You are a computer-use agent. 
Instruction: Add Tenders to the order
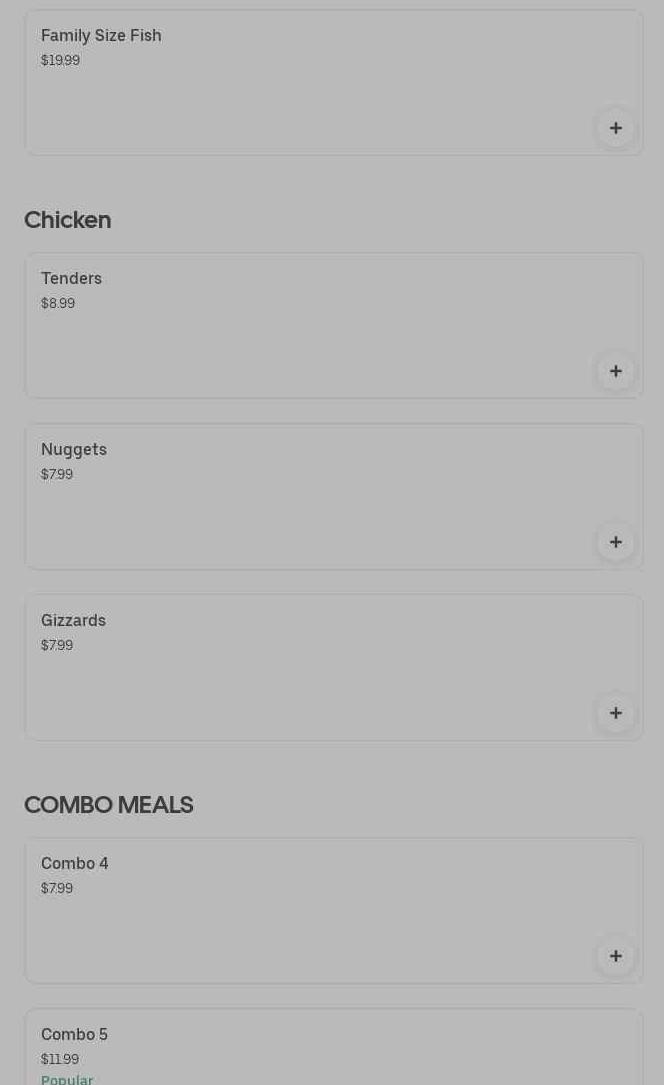coord(615,371)
